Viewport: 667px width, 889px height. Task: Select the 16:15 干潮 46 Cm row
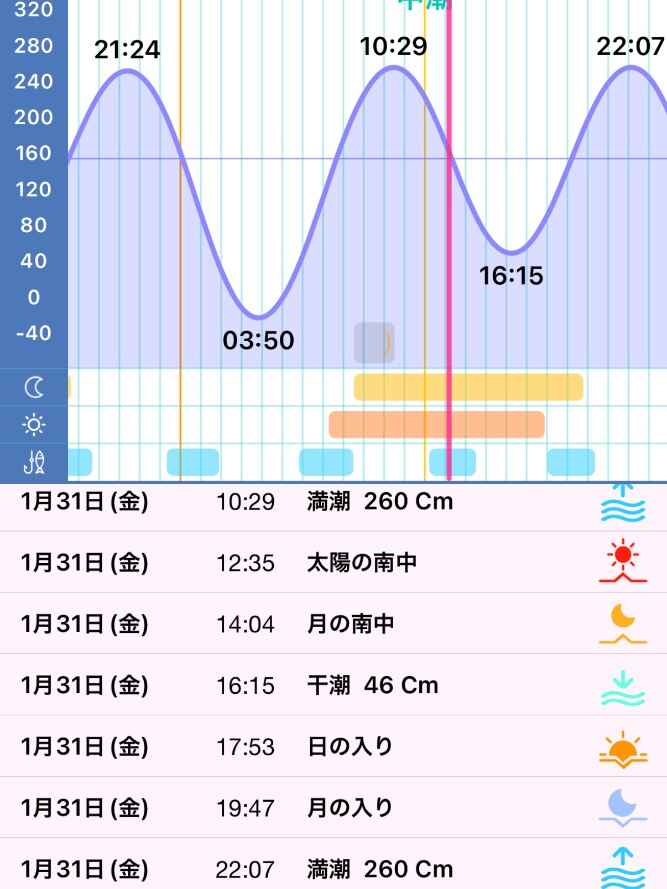coord(333,686)
